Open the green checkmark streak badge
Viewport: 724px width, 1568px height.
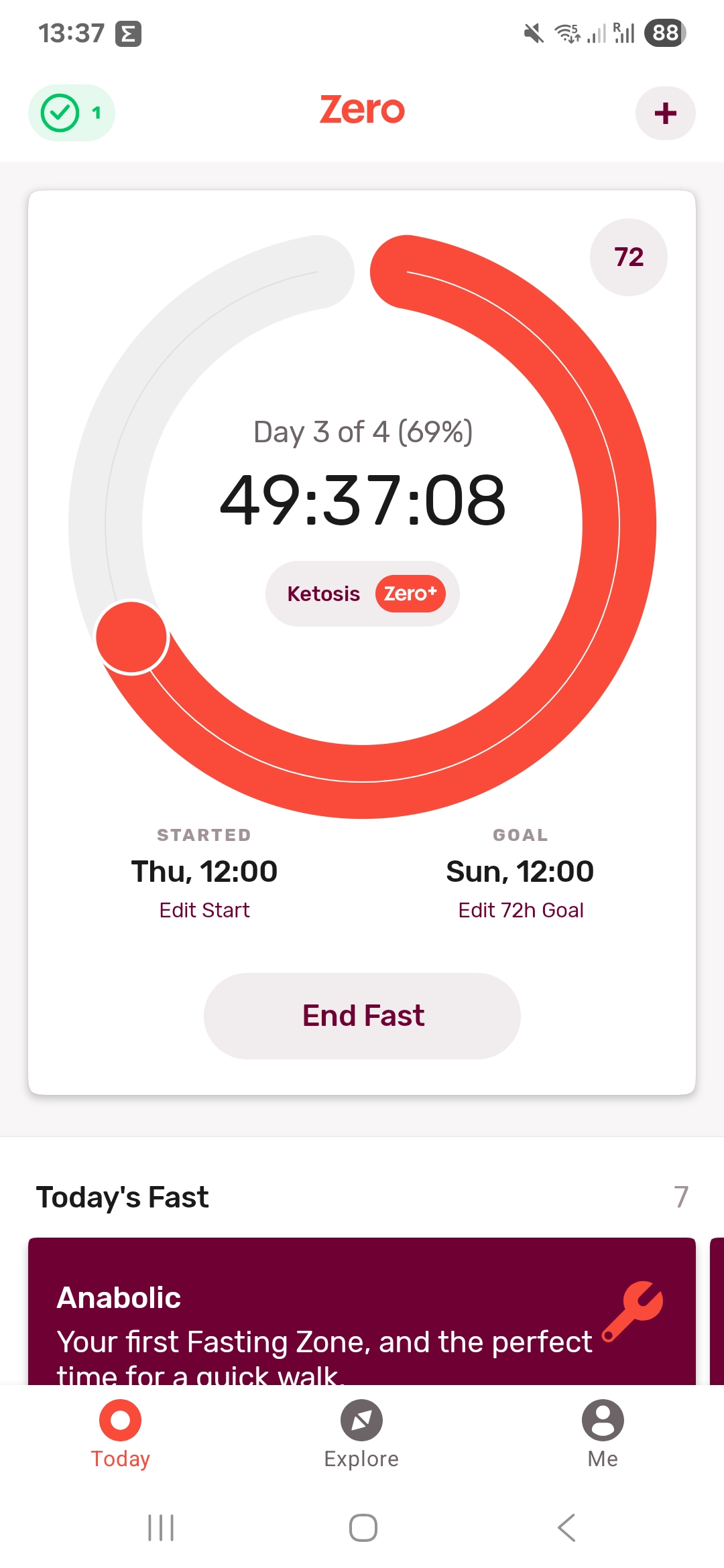pos(72,113)
